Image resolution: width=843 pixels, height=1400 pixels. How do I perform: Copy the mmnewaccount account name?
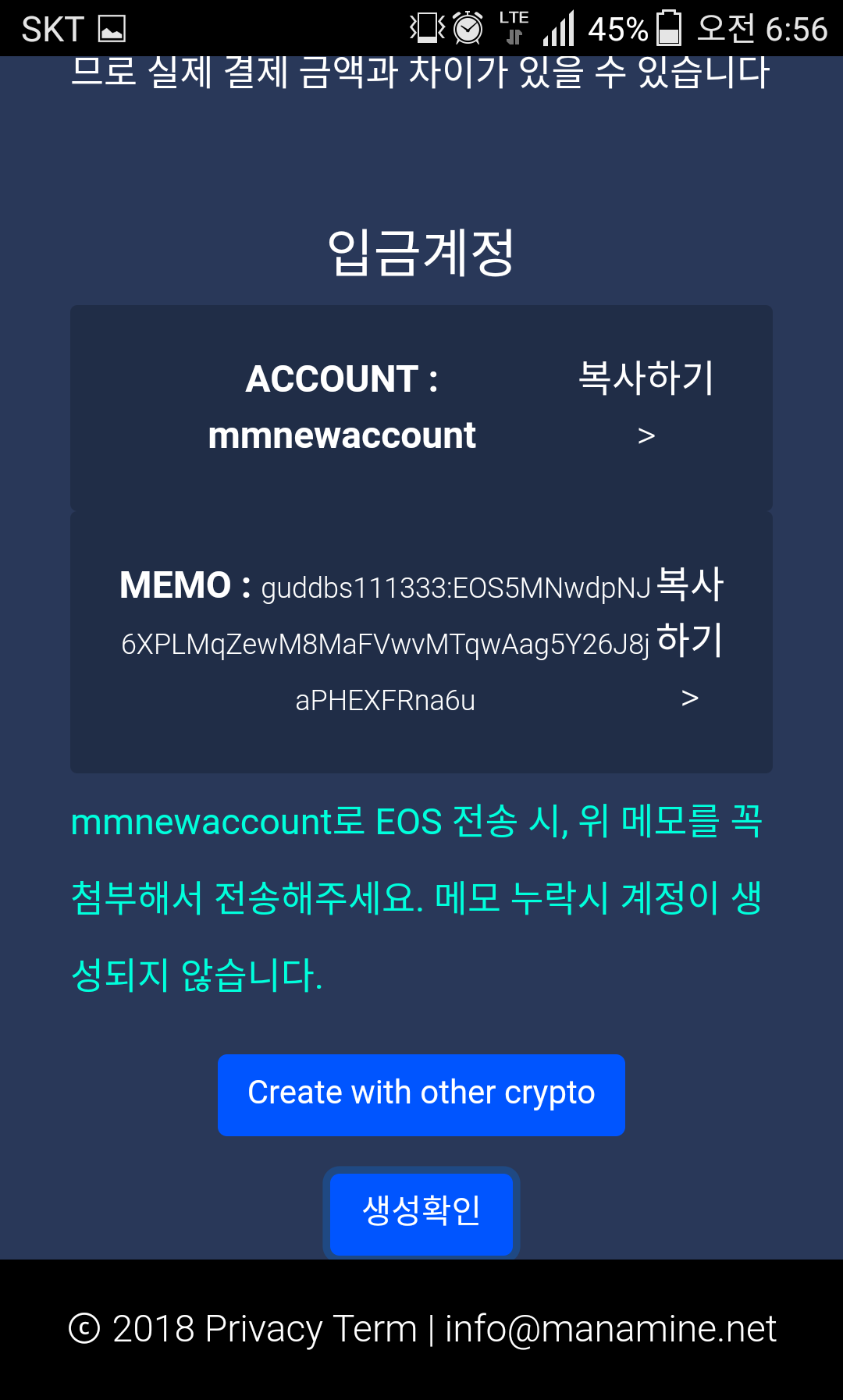pyautogui.click(x=646, y=404)
